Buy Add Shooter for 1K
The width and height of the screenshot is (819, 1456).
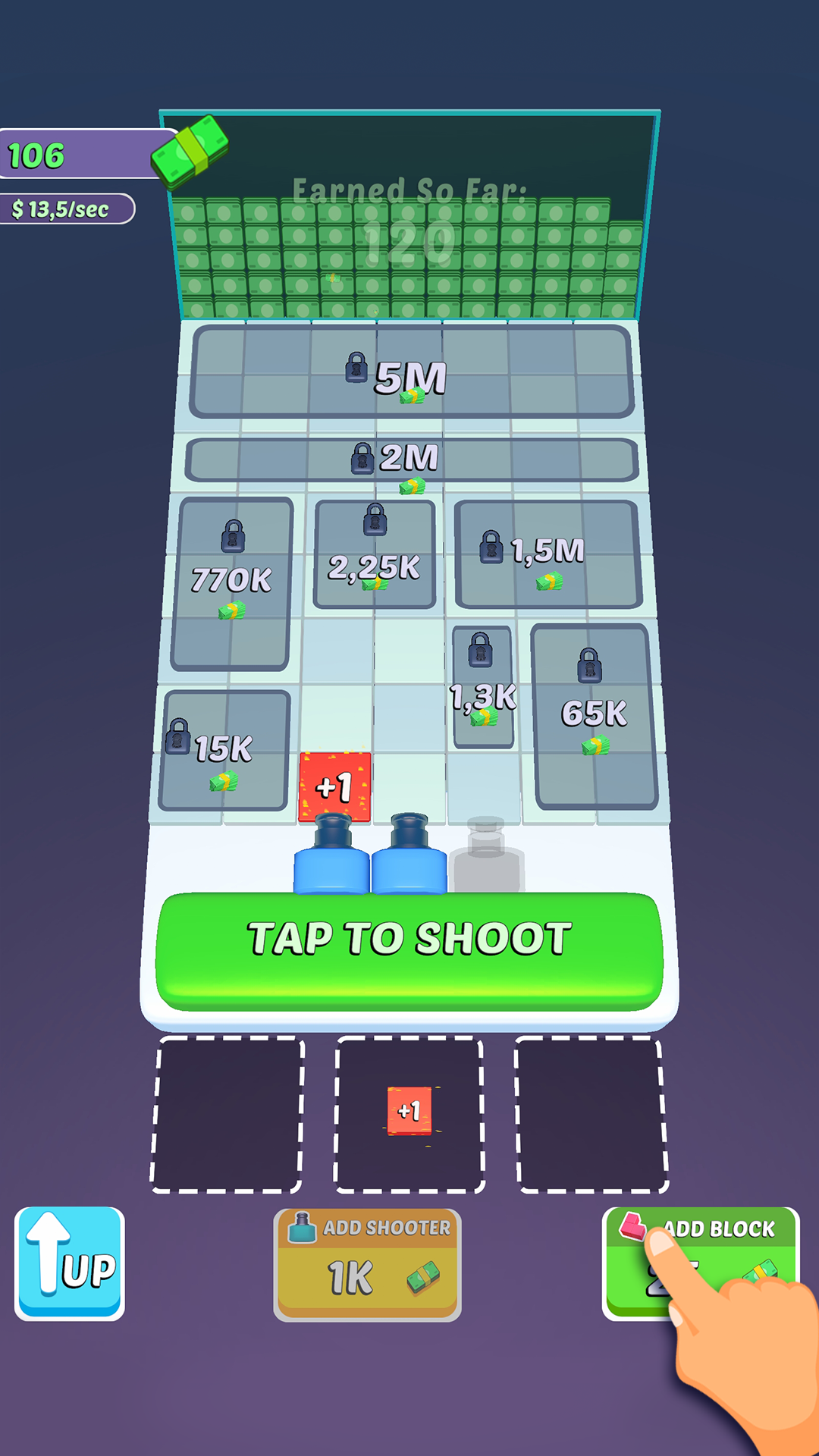pos(367,1265)
